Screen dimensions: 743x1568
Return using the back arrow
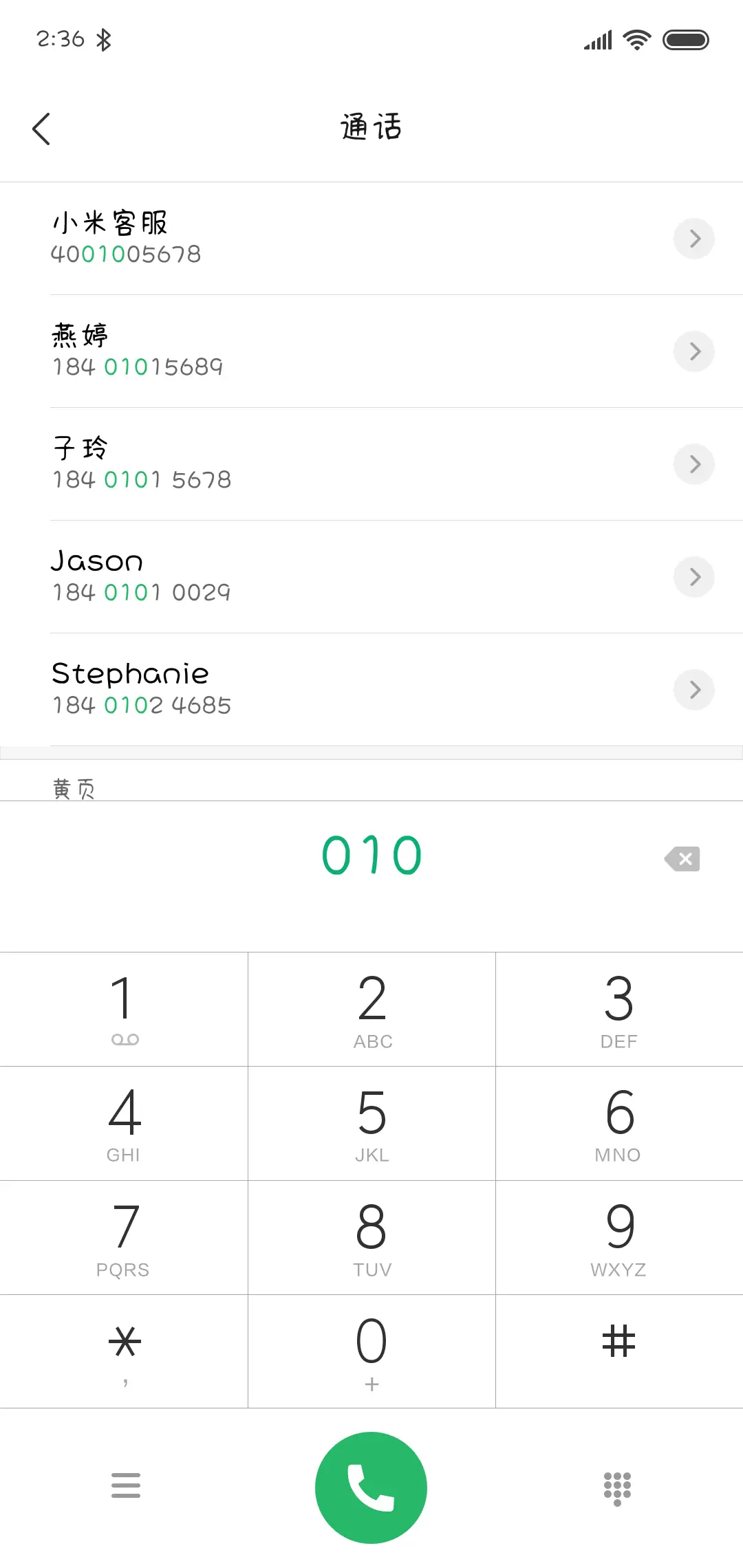(41, 128)
